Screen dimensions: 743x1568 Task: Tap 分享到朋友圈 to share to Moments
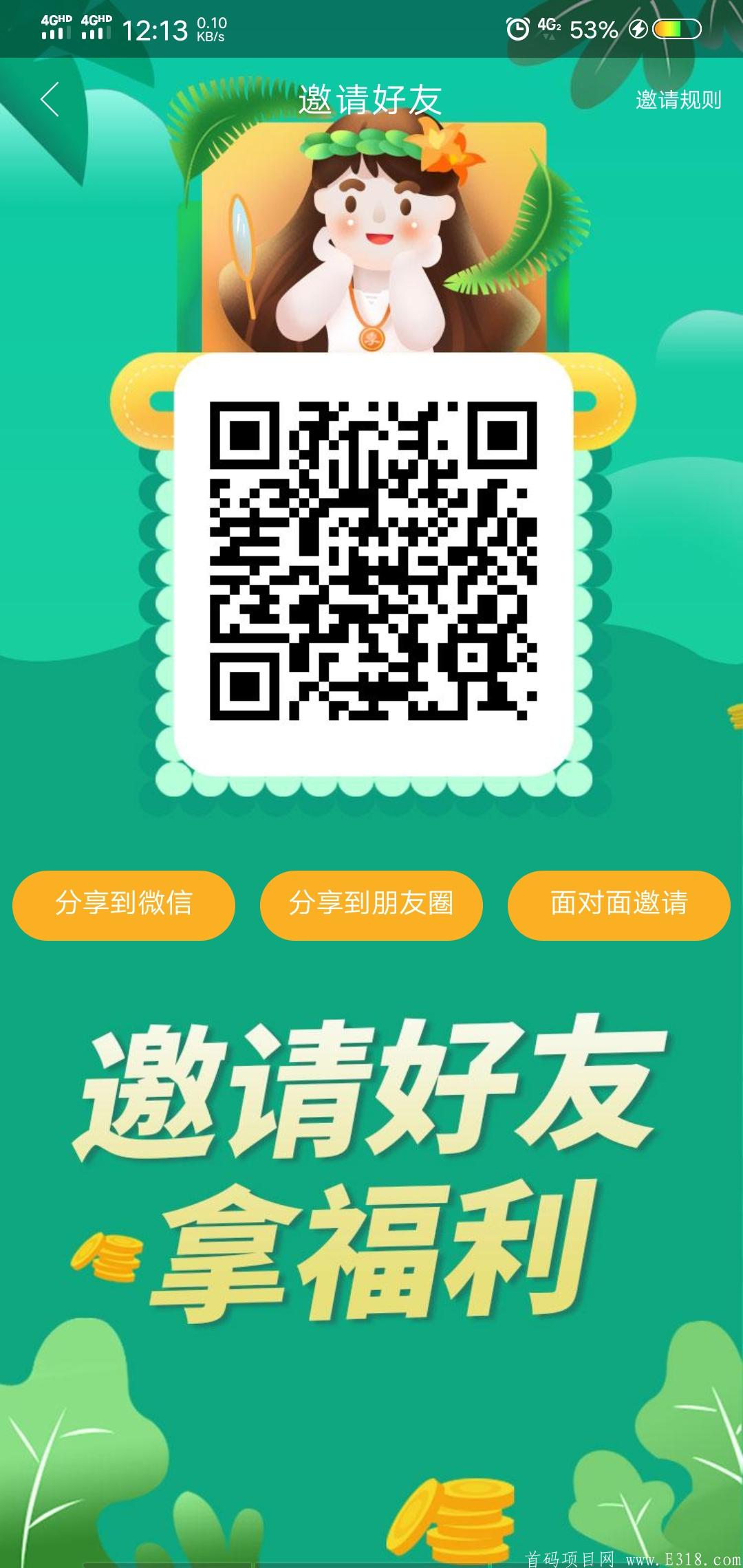tap(371, 905)
